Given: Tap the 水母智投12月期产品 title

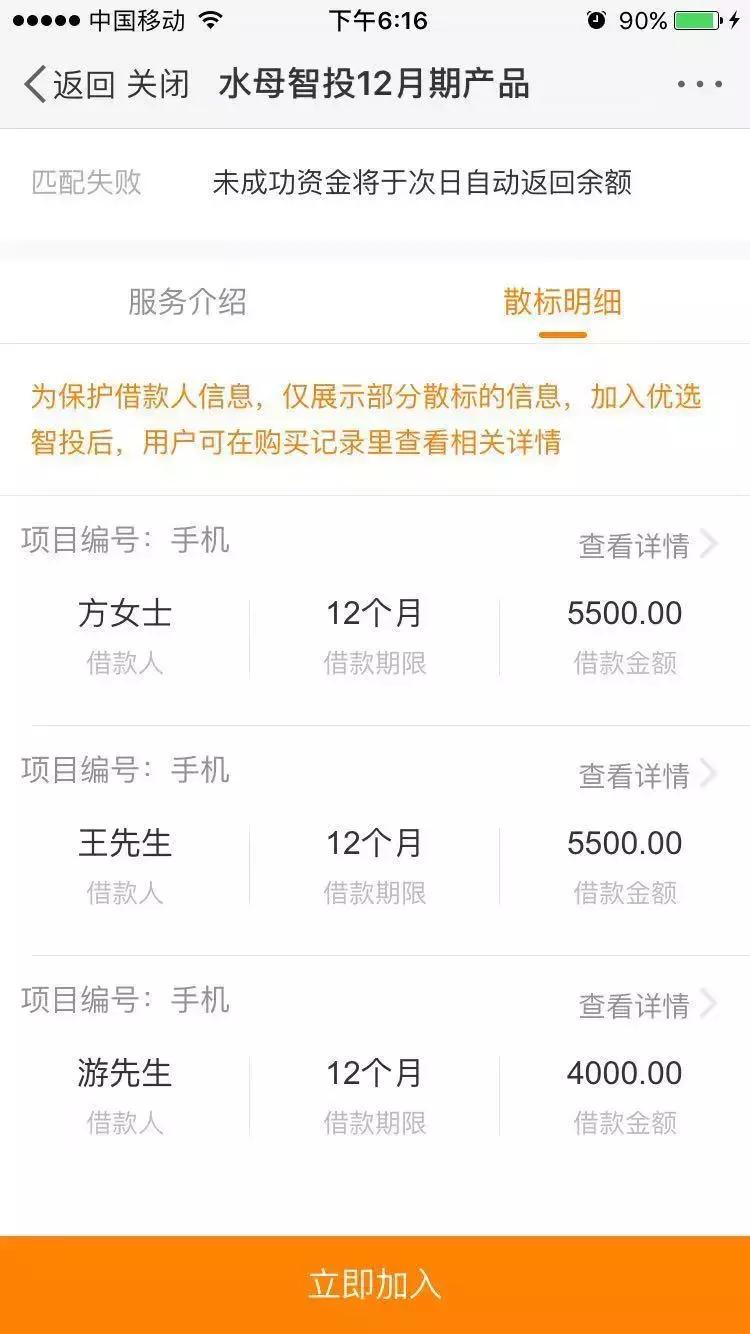Looking at the screenshot, I should [x=375, y=85].
